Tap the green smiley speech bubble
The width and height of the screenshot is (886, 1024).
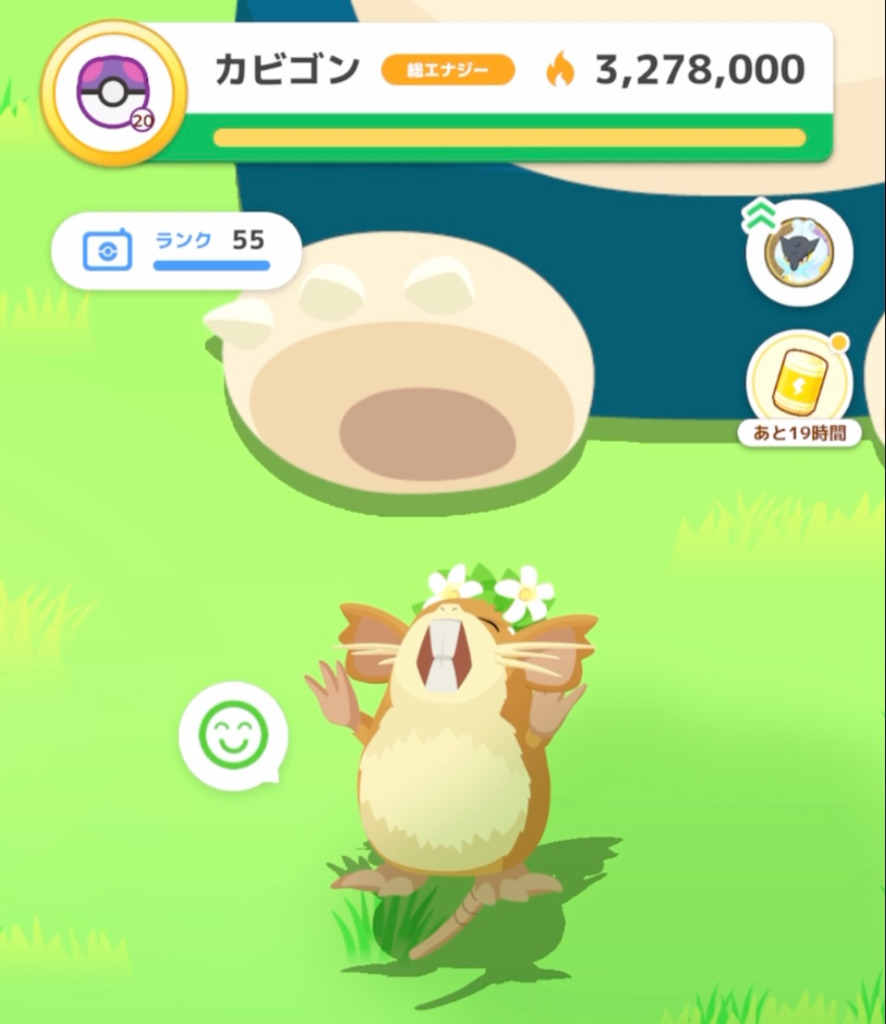coord(233,735)
